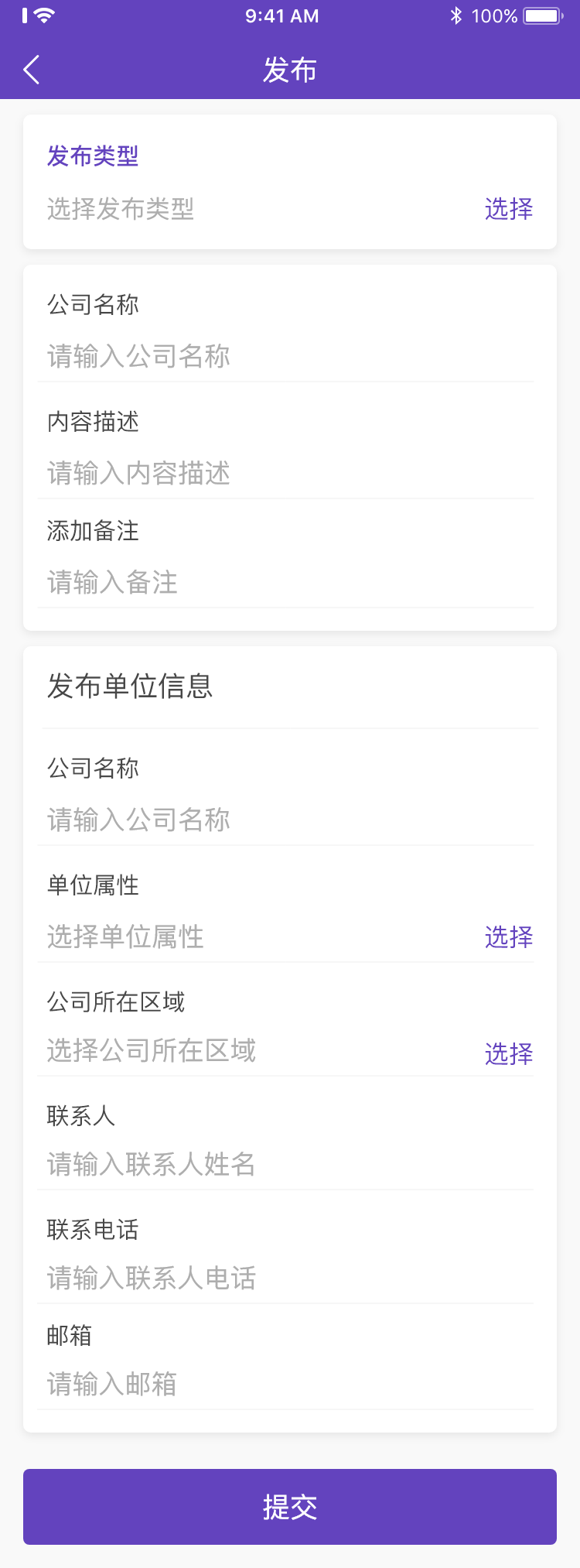Screen dimensions: 580x1568
Task: Tap 选择 for 单位属性
Action: (508, 937)
